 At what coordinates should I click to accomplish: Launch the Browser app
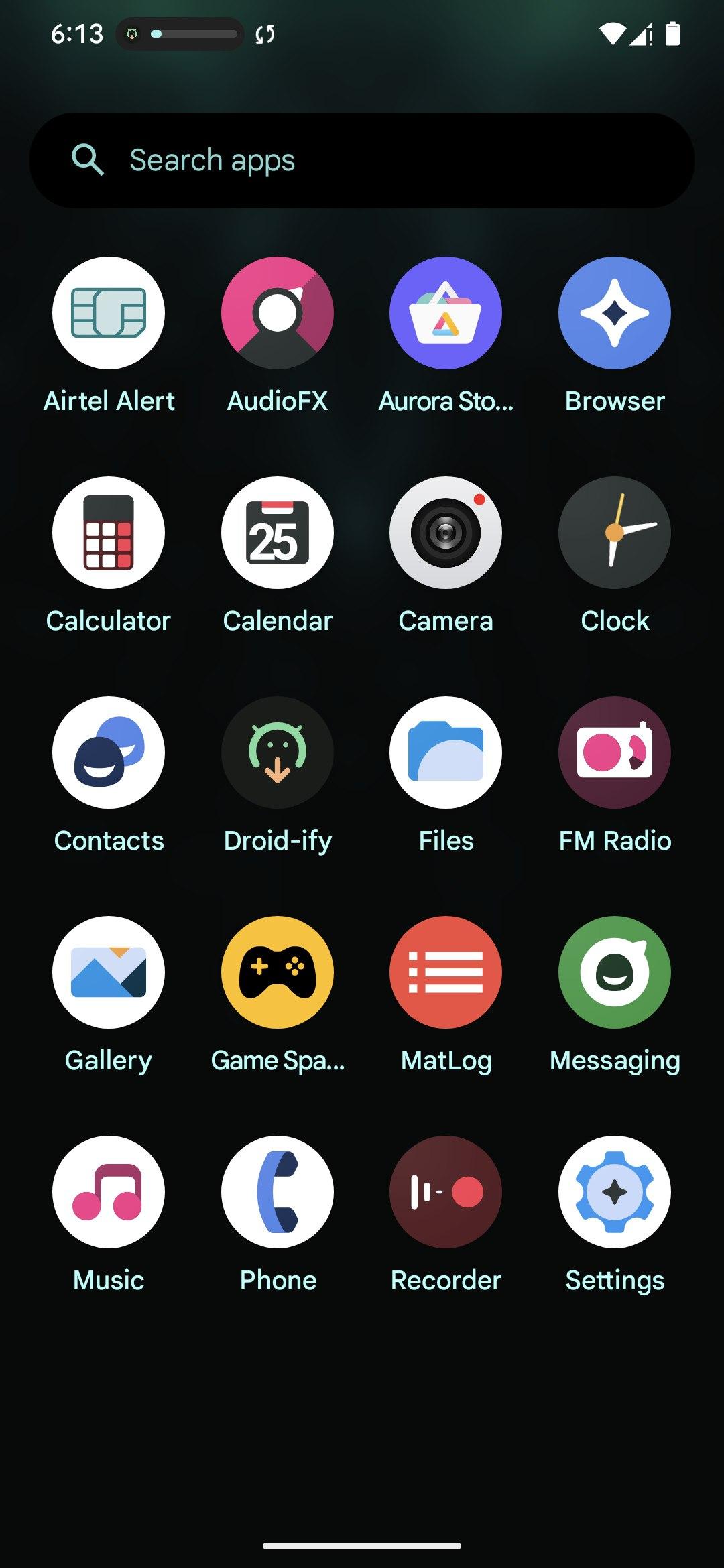pyautogui.click(x=615, y=313)
